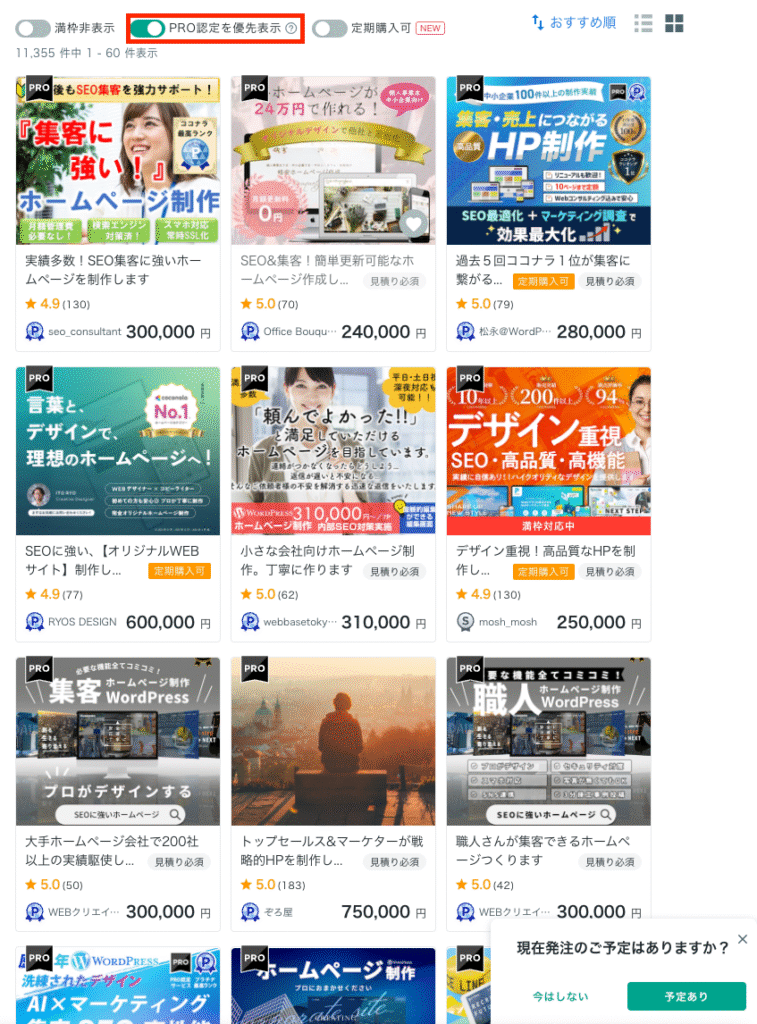The height and width of the screenshot is (1024, 757).
Task: Switch to list view layout
Action: (x=644, y=22)
